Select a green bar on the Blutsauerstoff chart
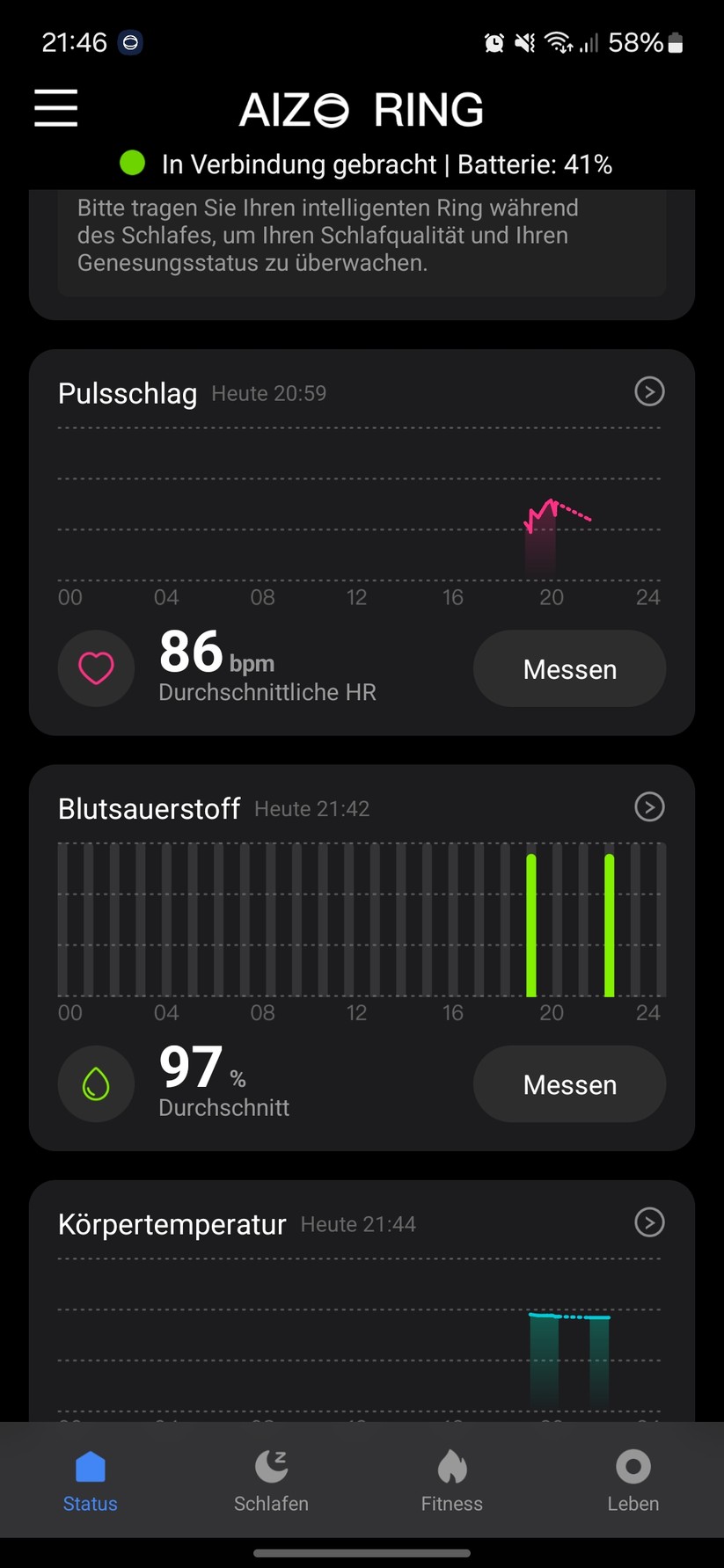This screenshot has width=724, height=1568. tap(531, 923)
